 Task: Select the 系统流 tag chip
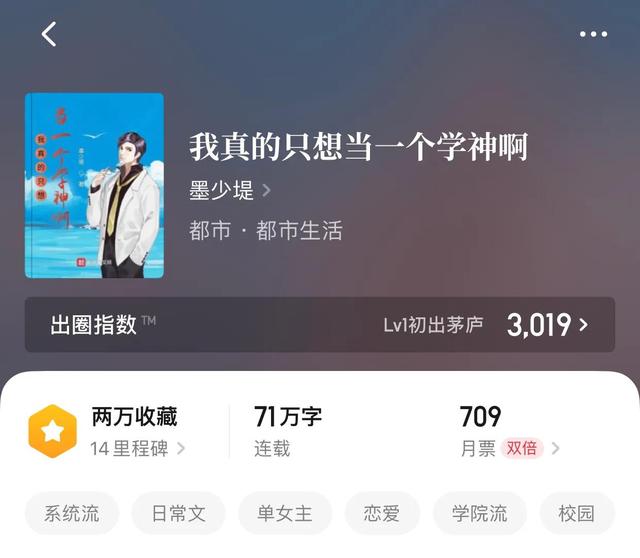point(72,514)
